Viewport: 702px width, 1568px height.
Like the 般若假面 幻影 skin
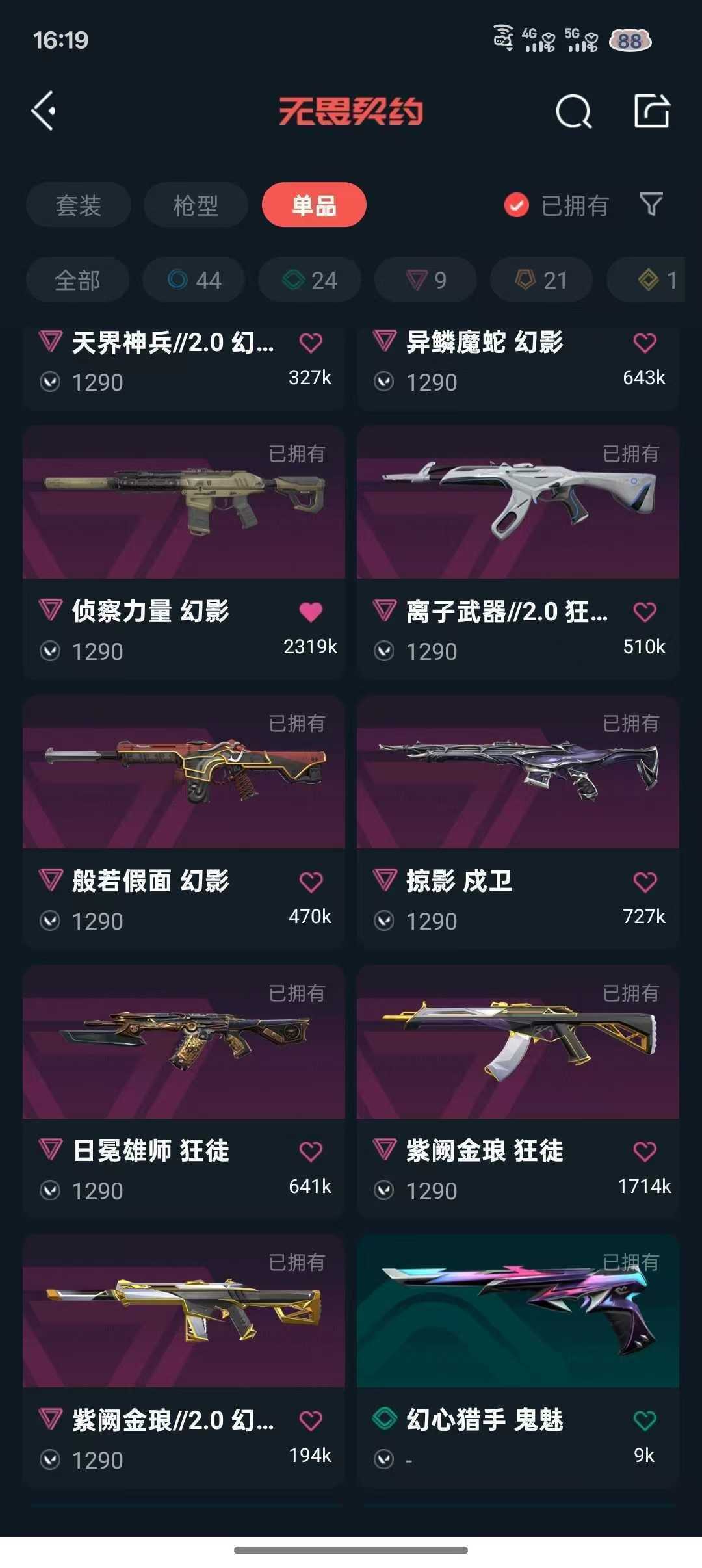click(311, 882)
